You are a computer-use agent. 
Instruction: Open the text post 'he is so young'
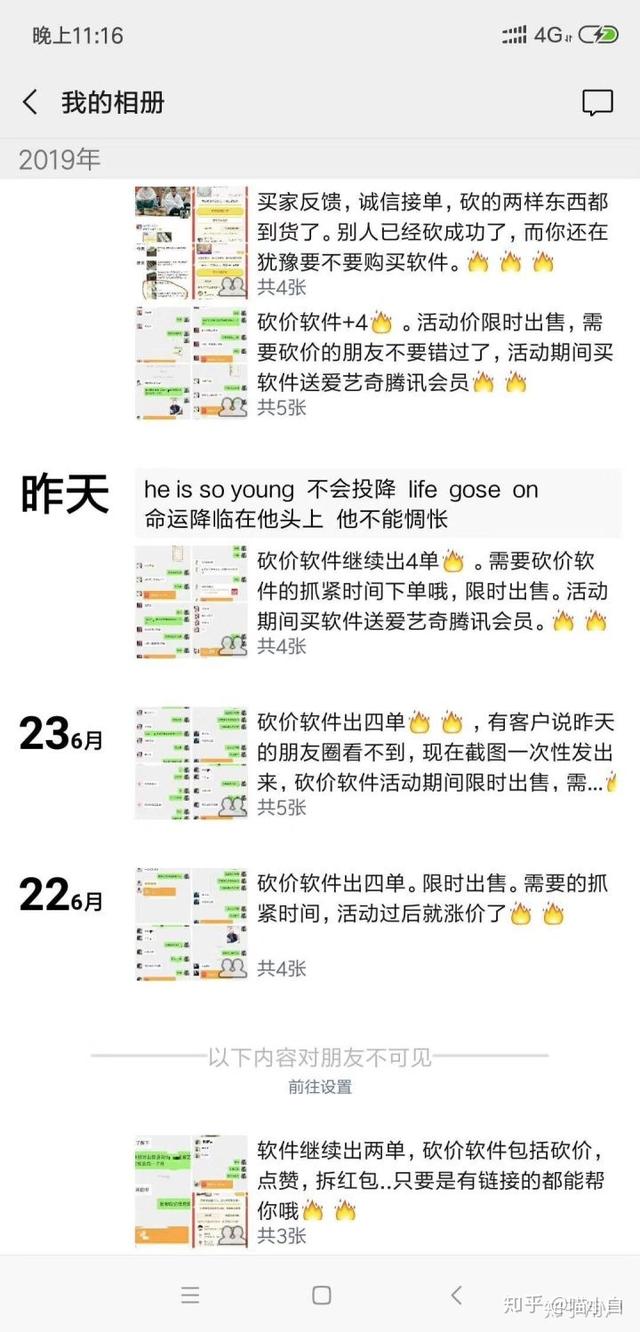378,504
